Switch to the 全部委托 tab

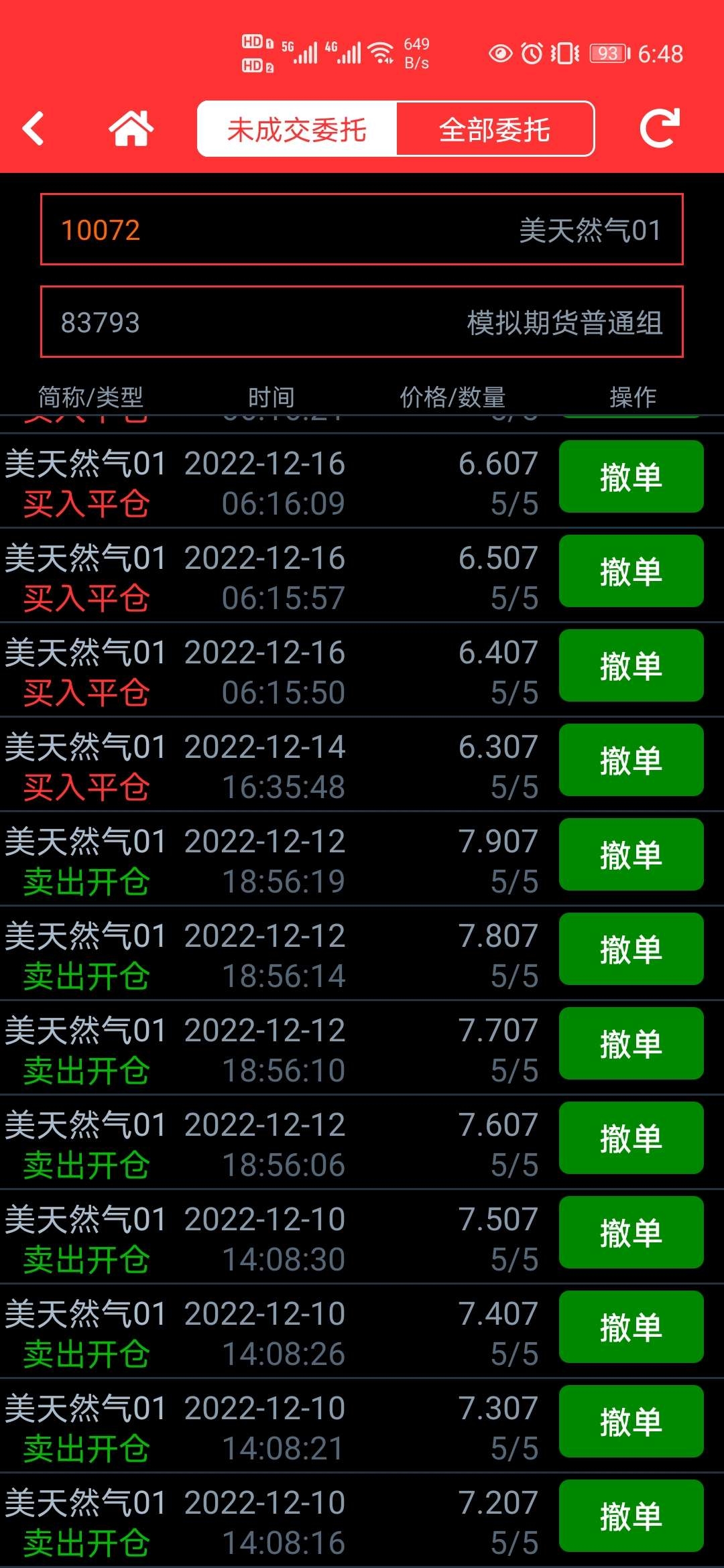click(x=495, y=129)
